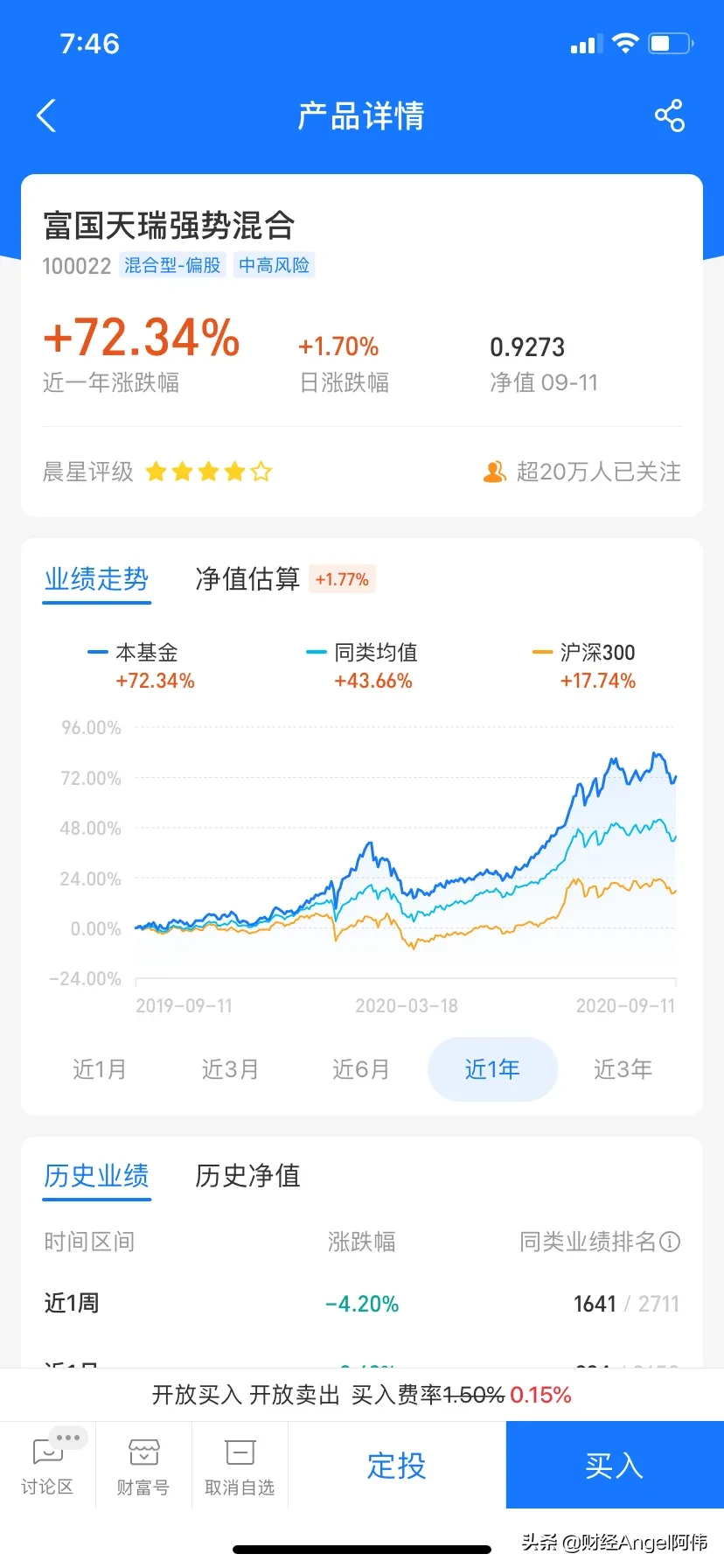This screenshot has height=1568, width=724.
Task: Show the 近6月 chart range
Action: [x=361, y=1069]
